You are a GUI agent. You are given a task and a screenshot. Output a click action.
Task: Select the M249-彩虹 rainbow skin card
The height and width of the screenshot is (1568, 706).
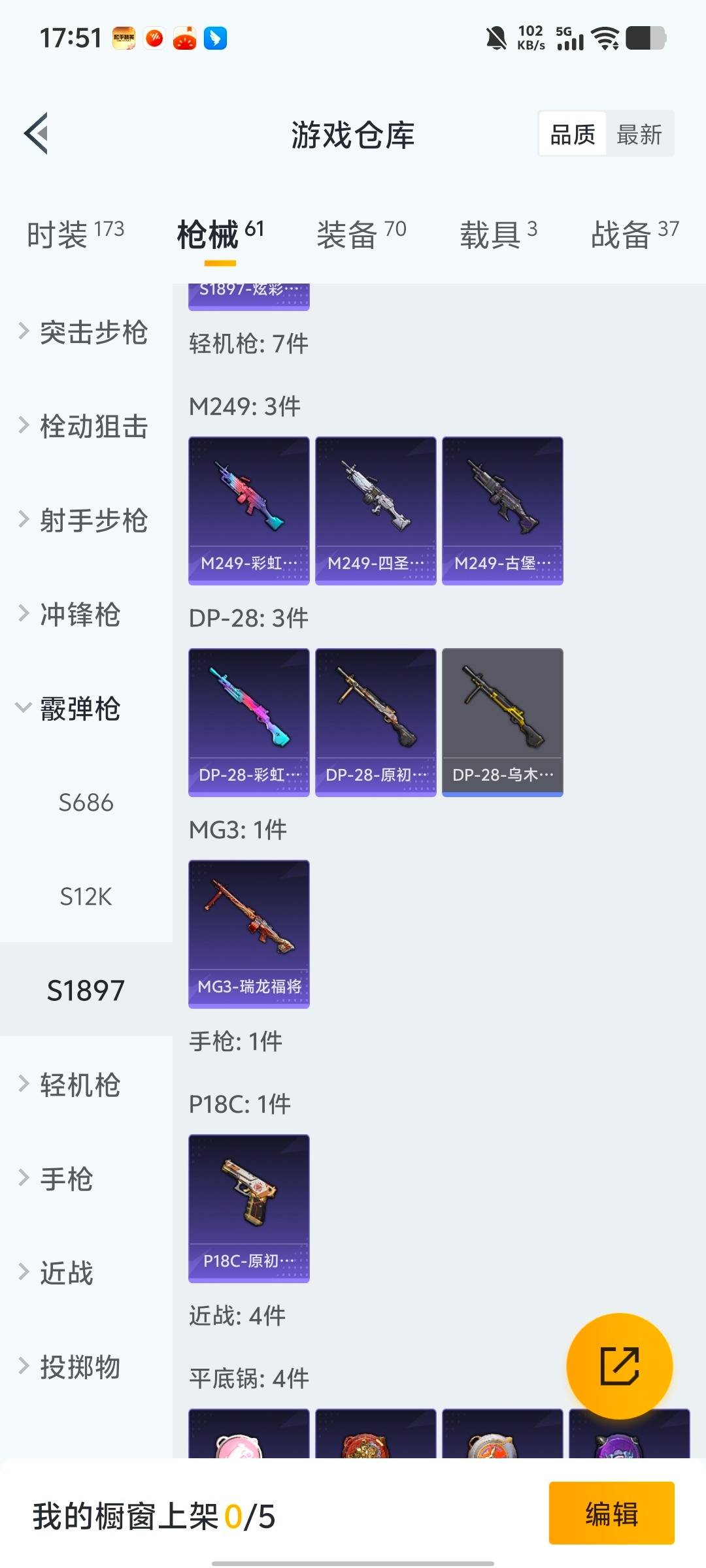point(248,510)
